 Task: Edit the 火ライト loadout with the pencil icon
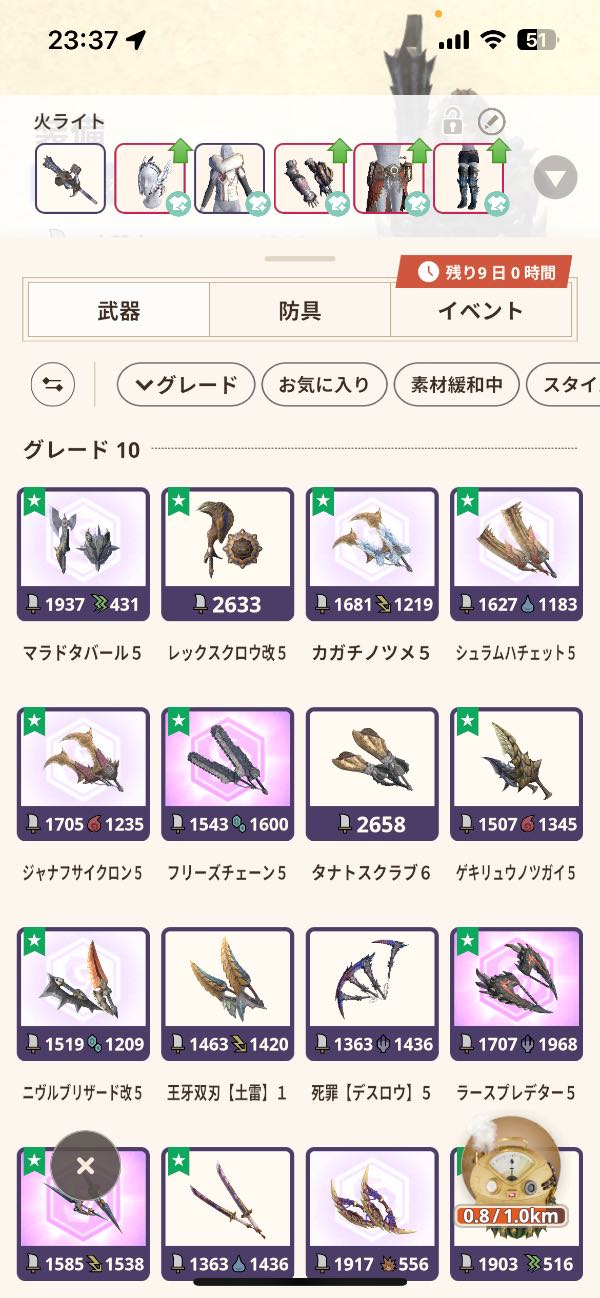tap(491, 122)
